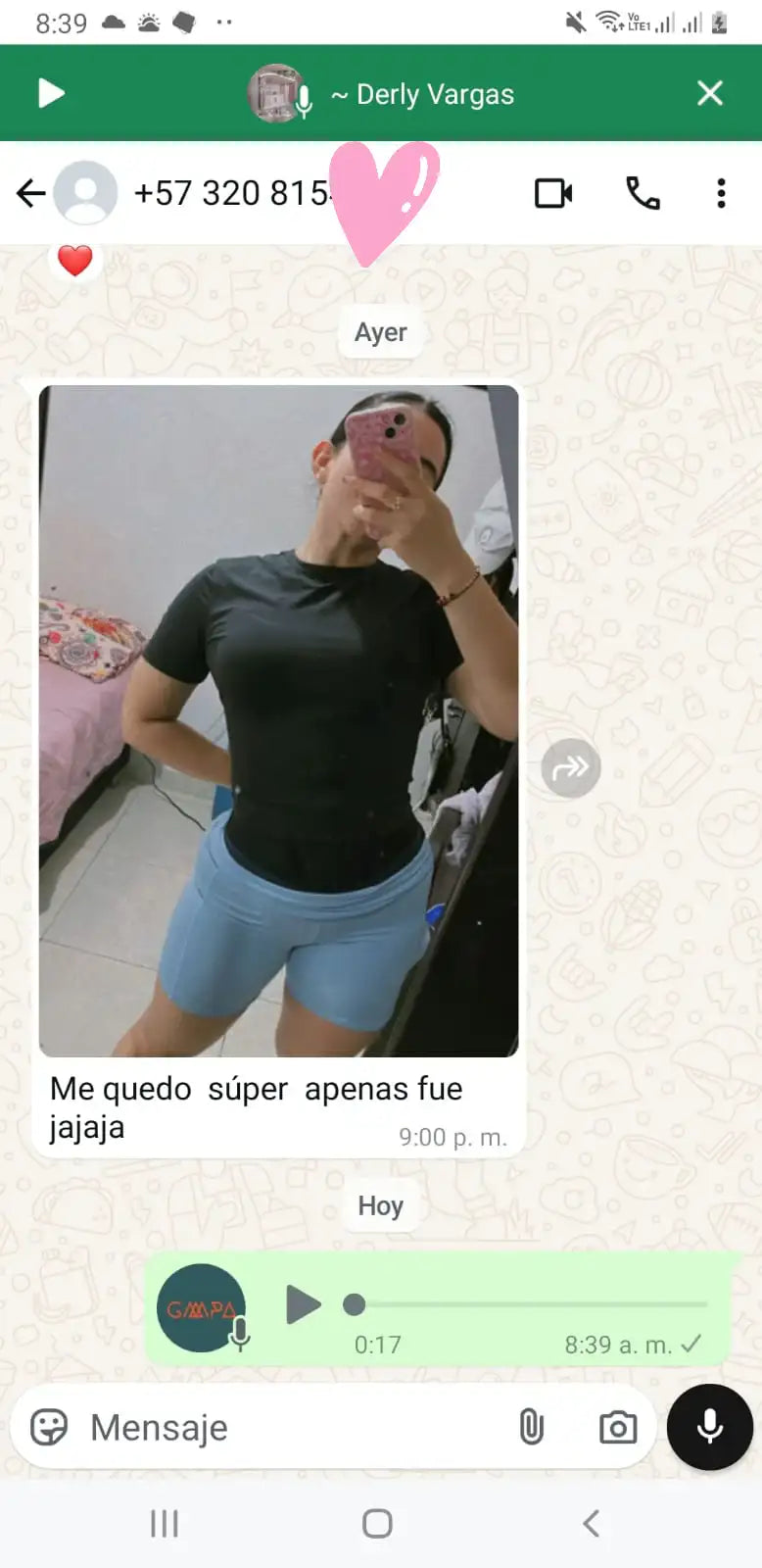The width and height of the screenshot is (762, 1568).
Task: Start a video call
Action: click(553, 193)
